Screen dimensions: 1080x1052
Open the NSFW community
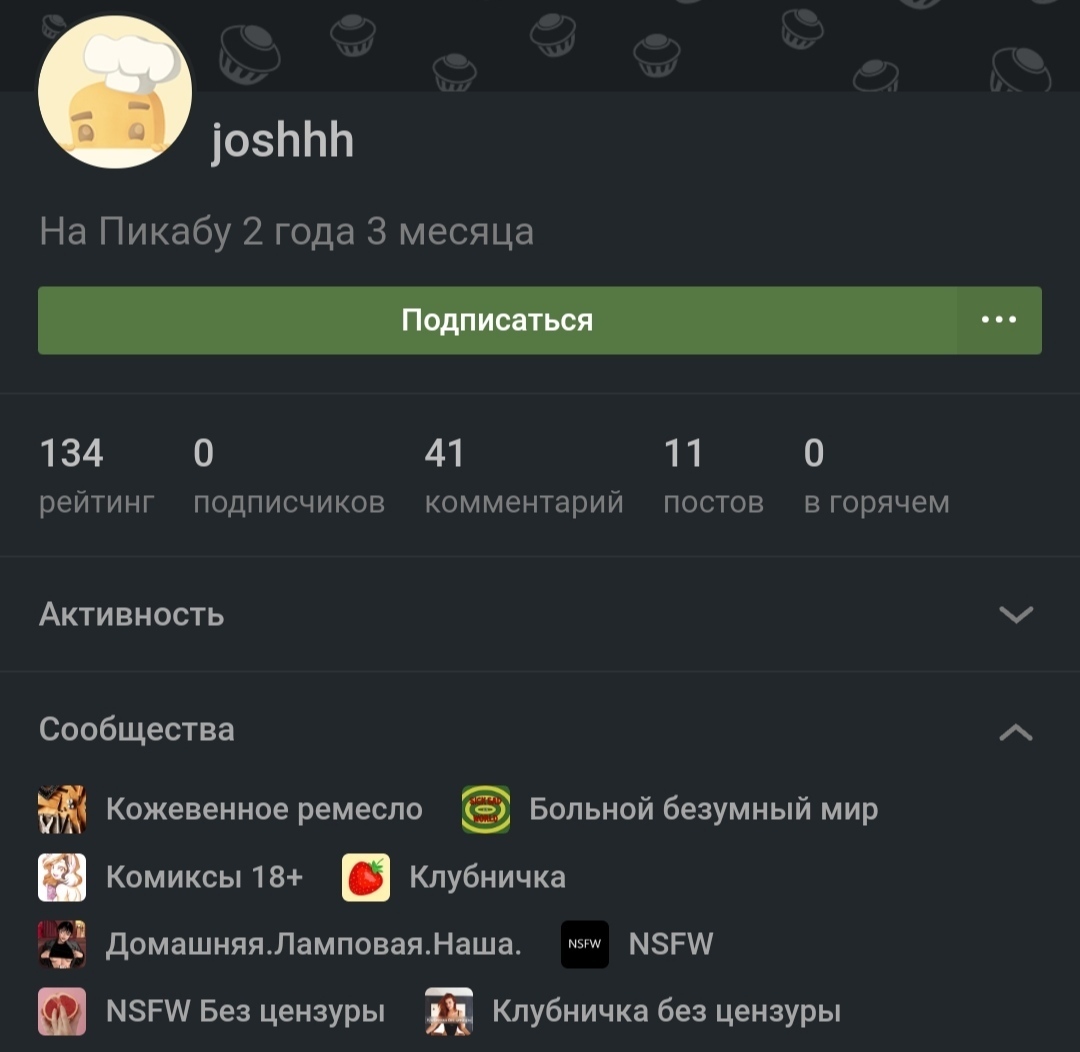tap(669, 944)
